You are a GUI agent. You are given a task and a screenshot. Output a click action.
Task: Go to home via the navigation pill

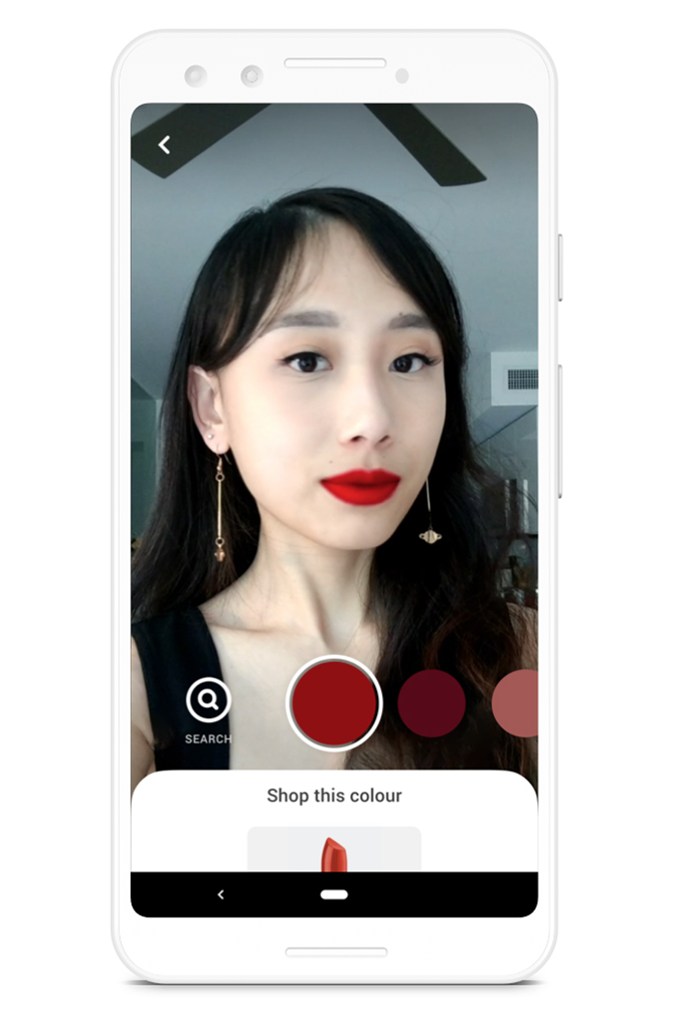334,894
